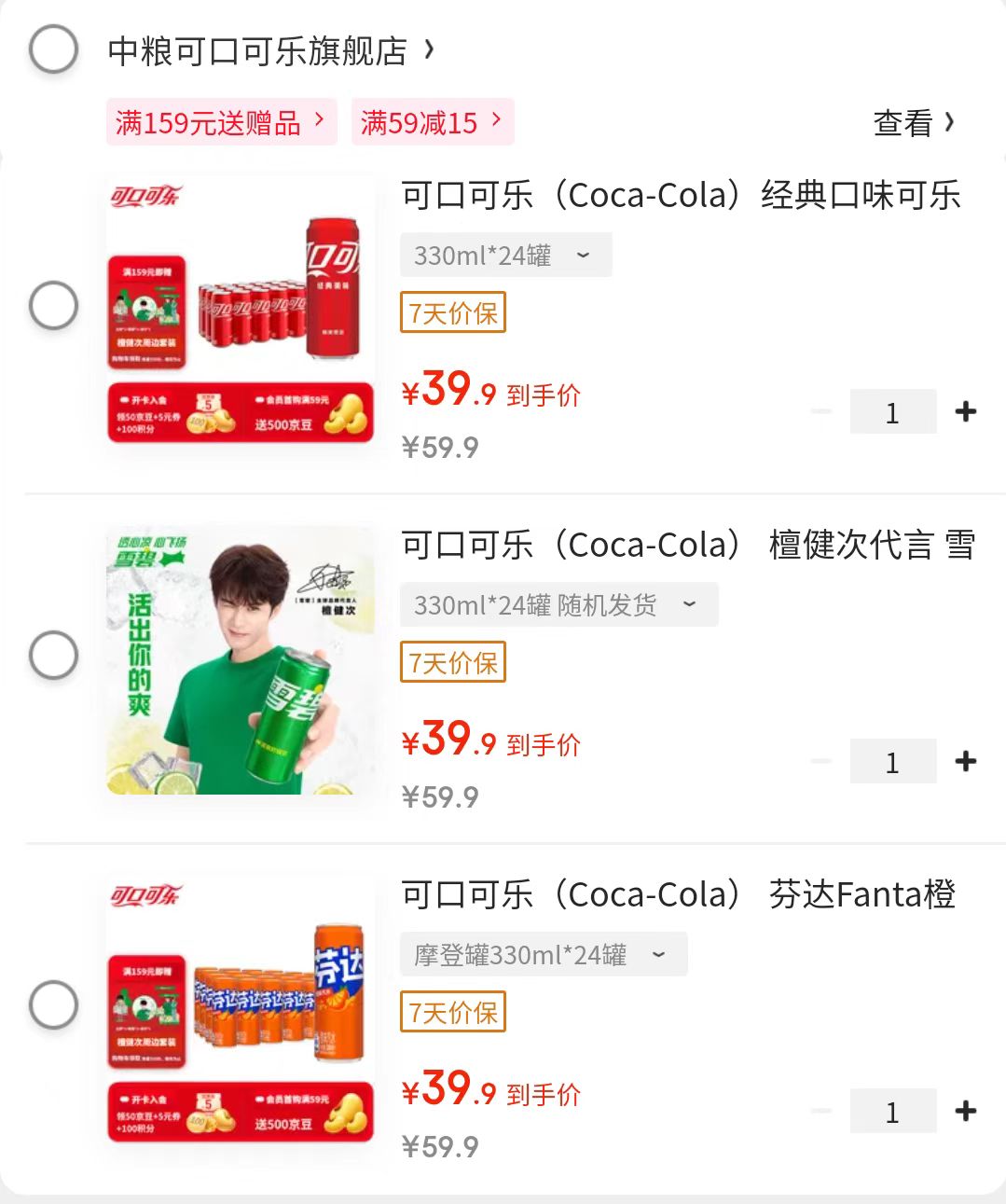Open the 摩登罐330ml*24罐 spec selector for Fanta
The width and height of the screenshot is (1006, 1204).
click(x=544, y=953)
